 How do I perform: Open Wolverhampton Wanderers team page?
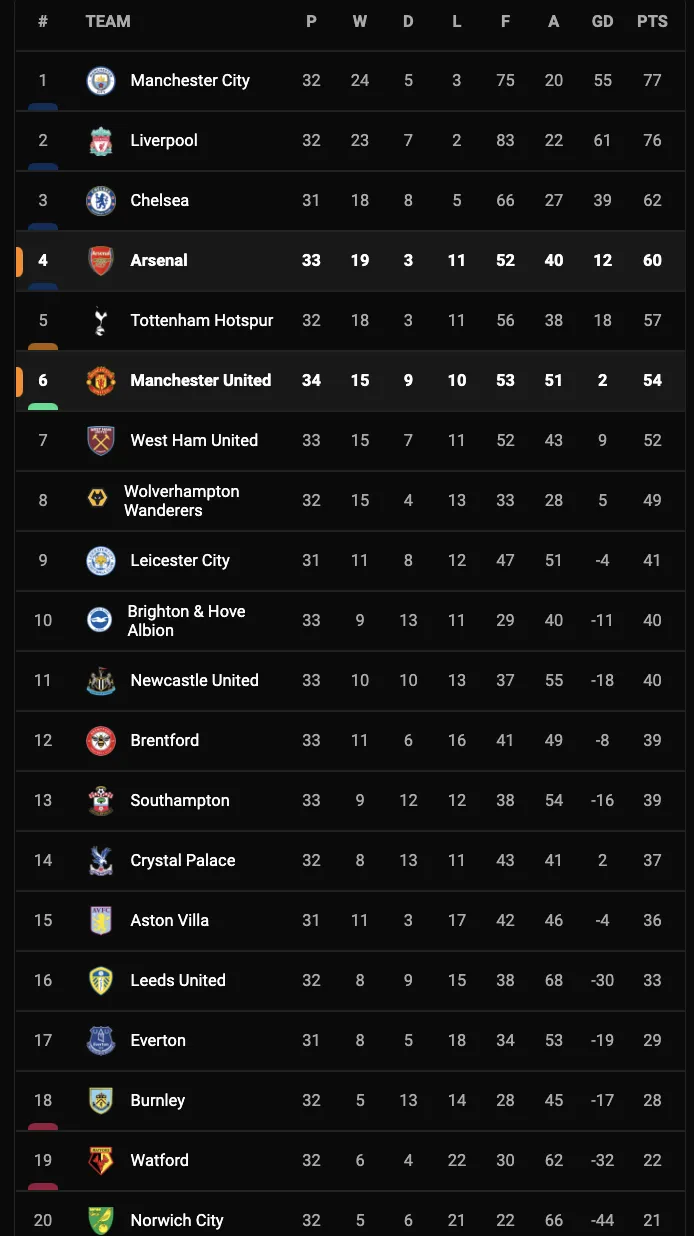click(x=181, y=501)
